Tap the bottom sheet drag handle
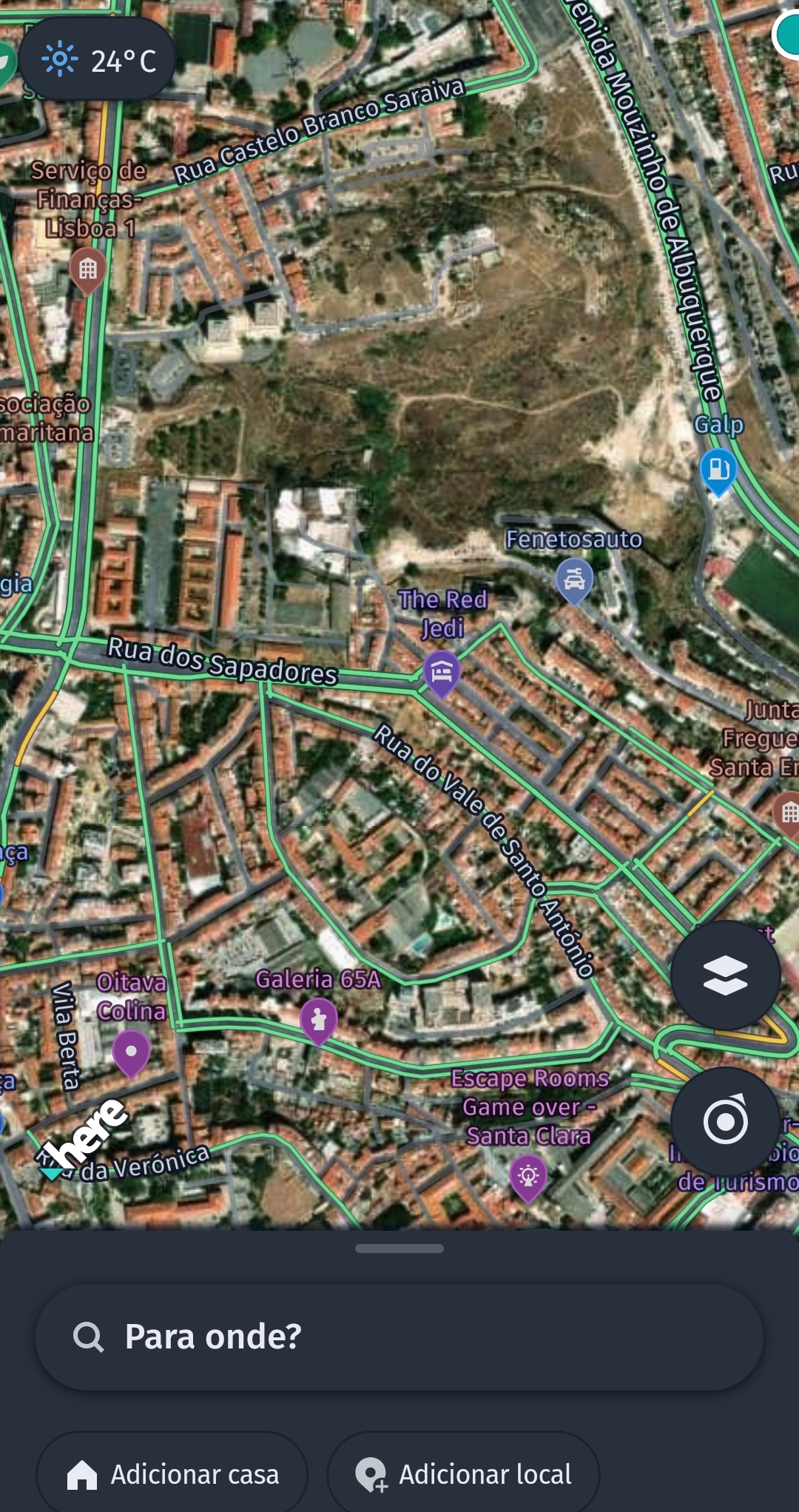This screenshot has width=799, height=1512. 399,1249
